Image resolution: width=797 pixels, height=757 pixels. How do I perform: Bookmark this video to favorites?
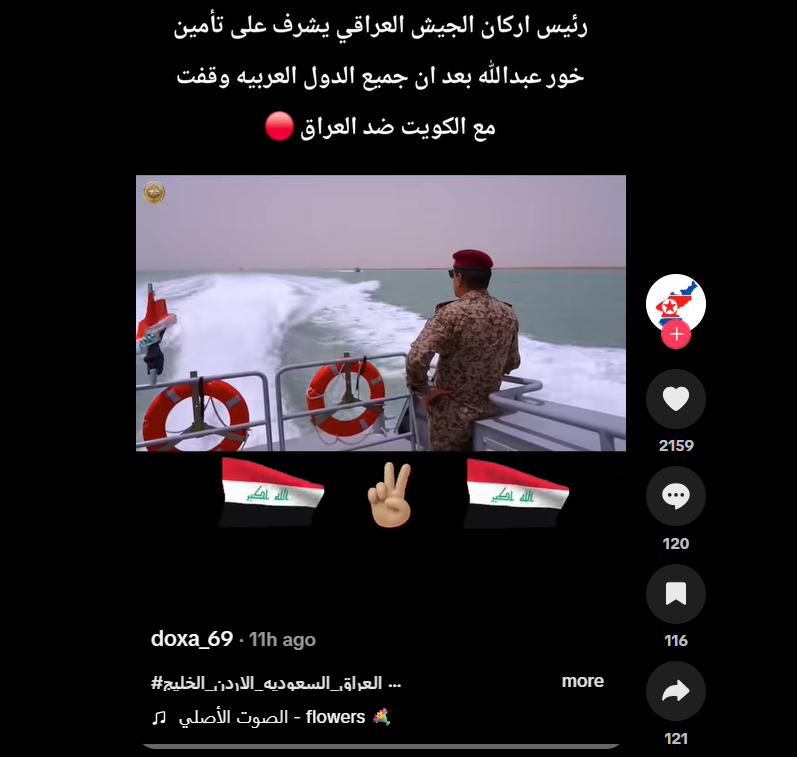676,594
